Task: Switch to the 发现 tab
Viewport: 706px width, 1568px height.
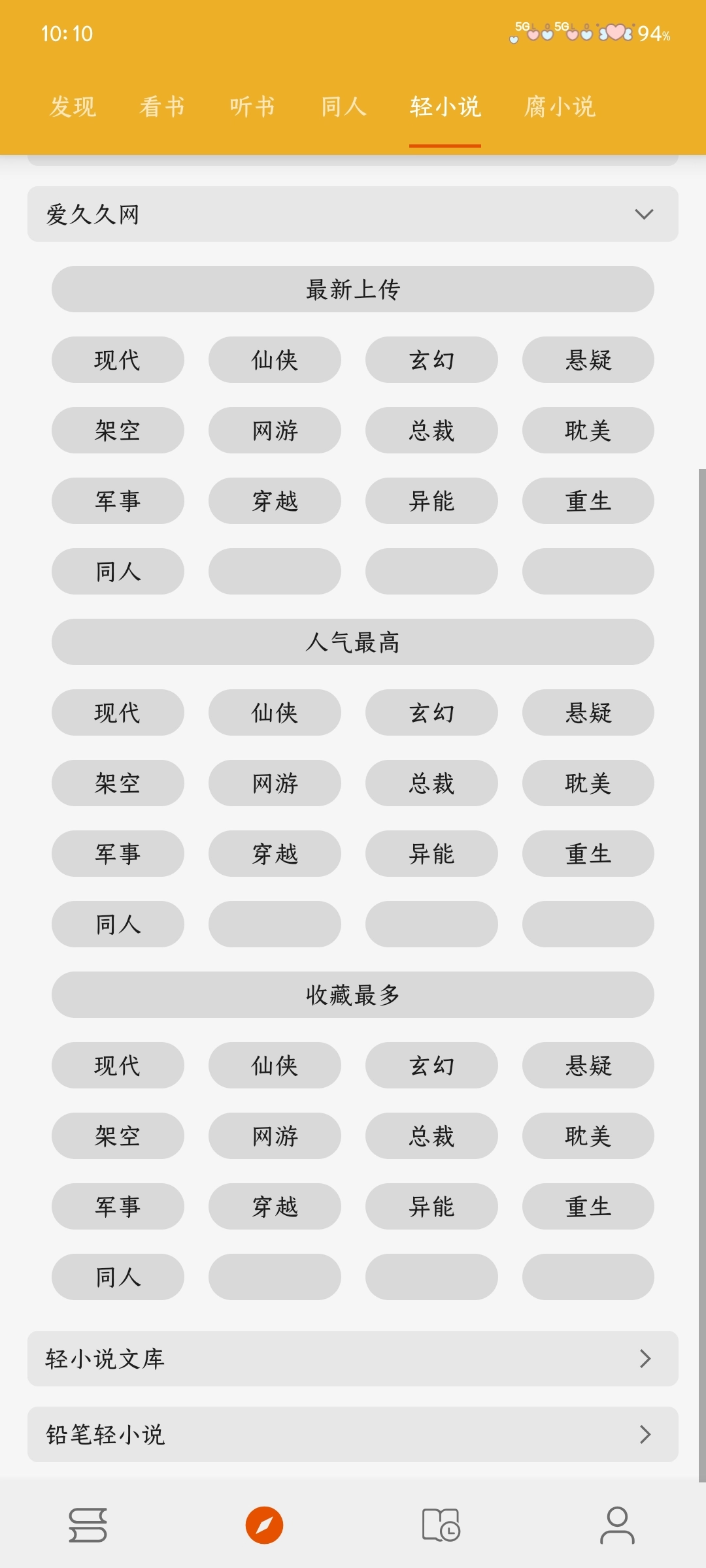Action: [73, 106]
